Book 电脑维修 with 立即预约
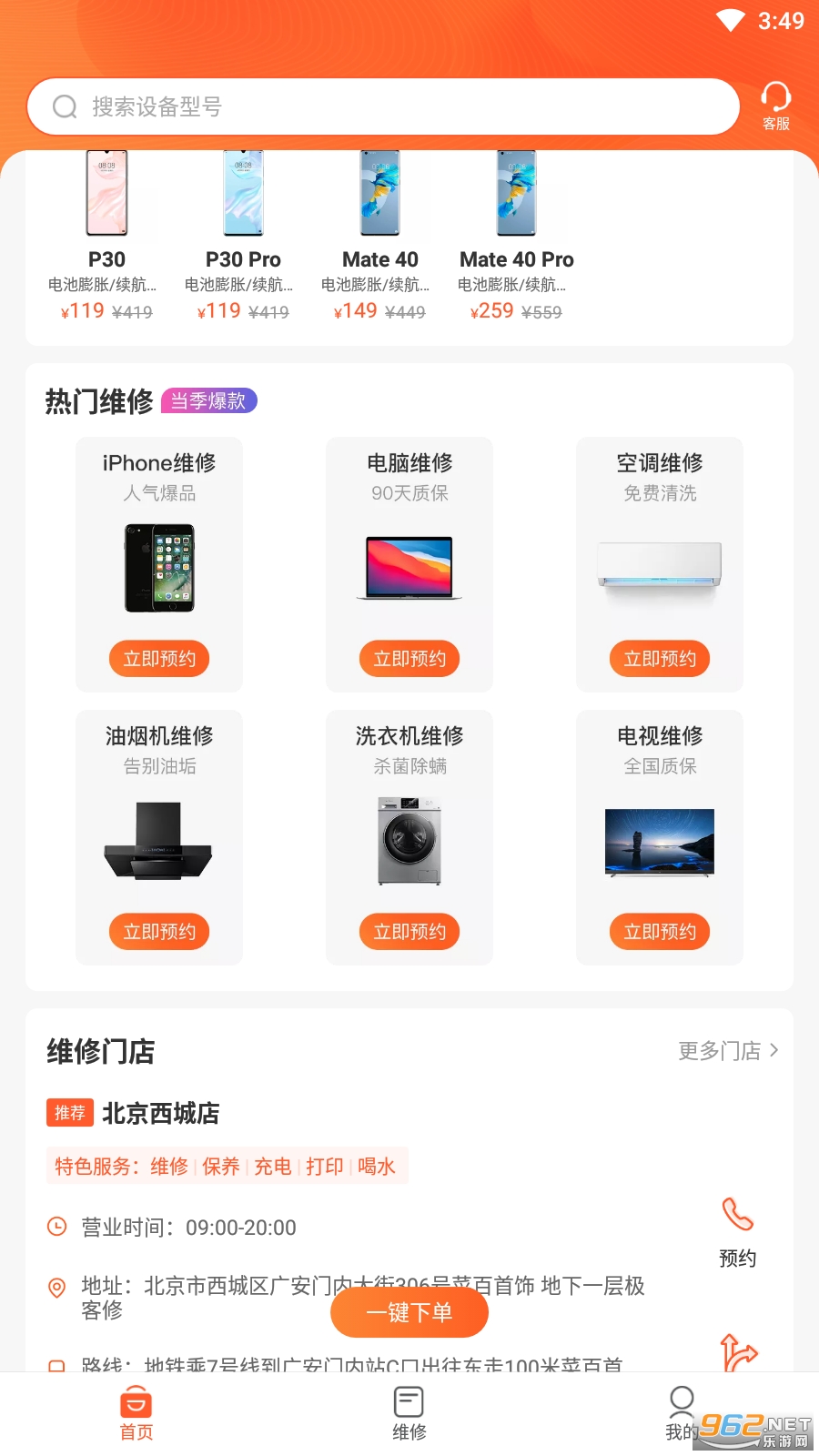Image resolution: width=819 pixels, height=1456 pixels. point(409,659)
